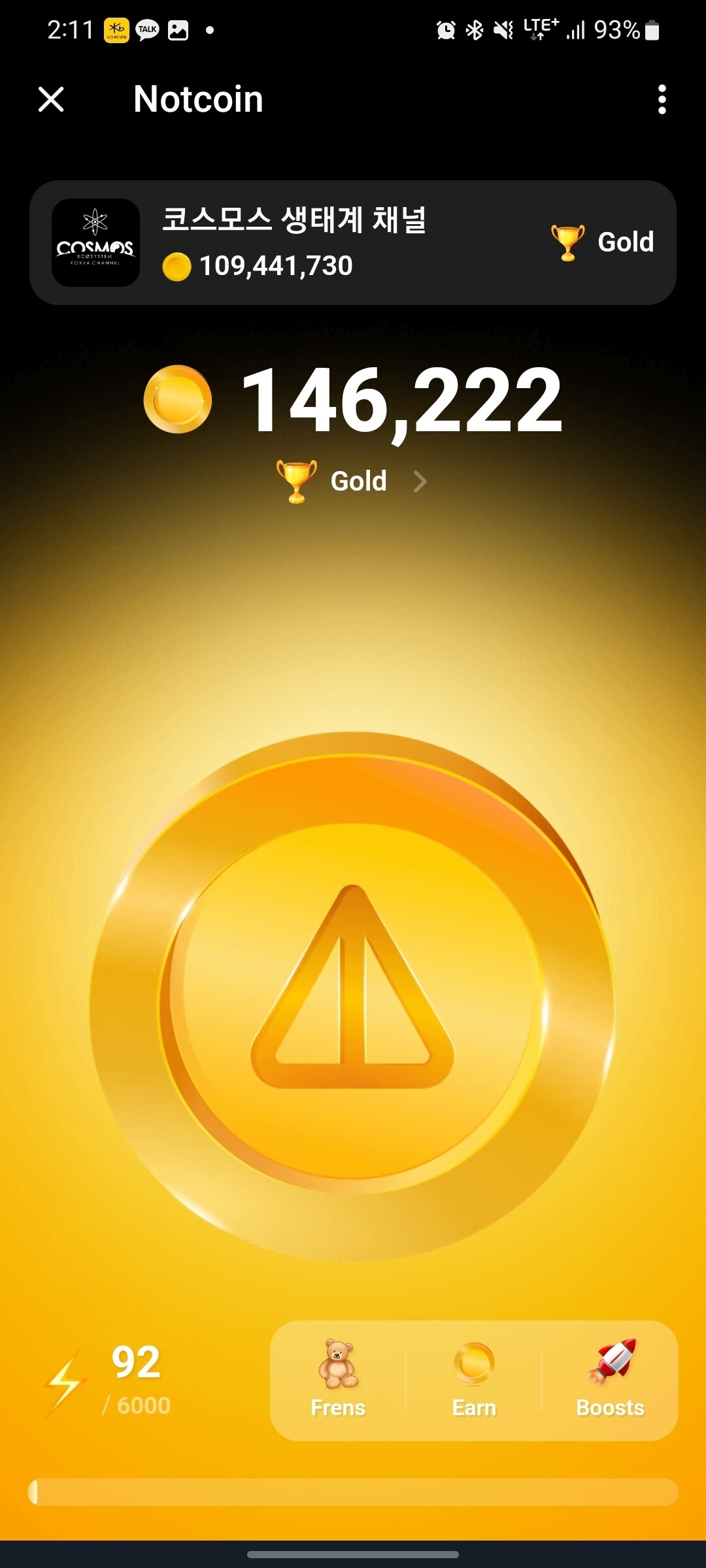Open the three-dot overflow menu
The height and width of the screenshot is (1568, 706).
662,99
